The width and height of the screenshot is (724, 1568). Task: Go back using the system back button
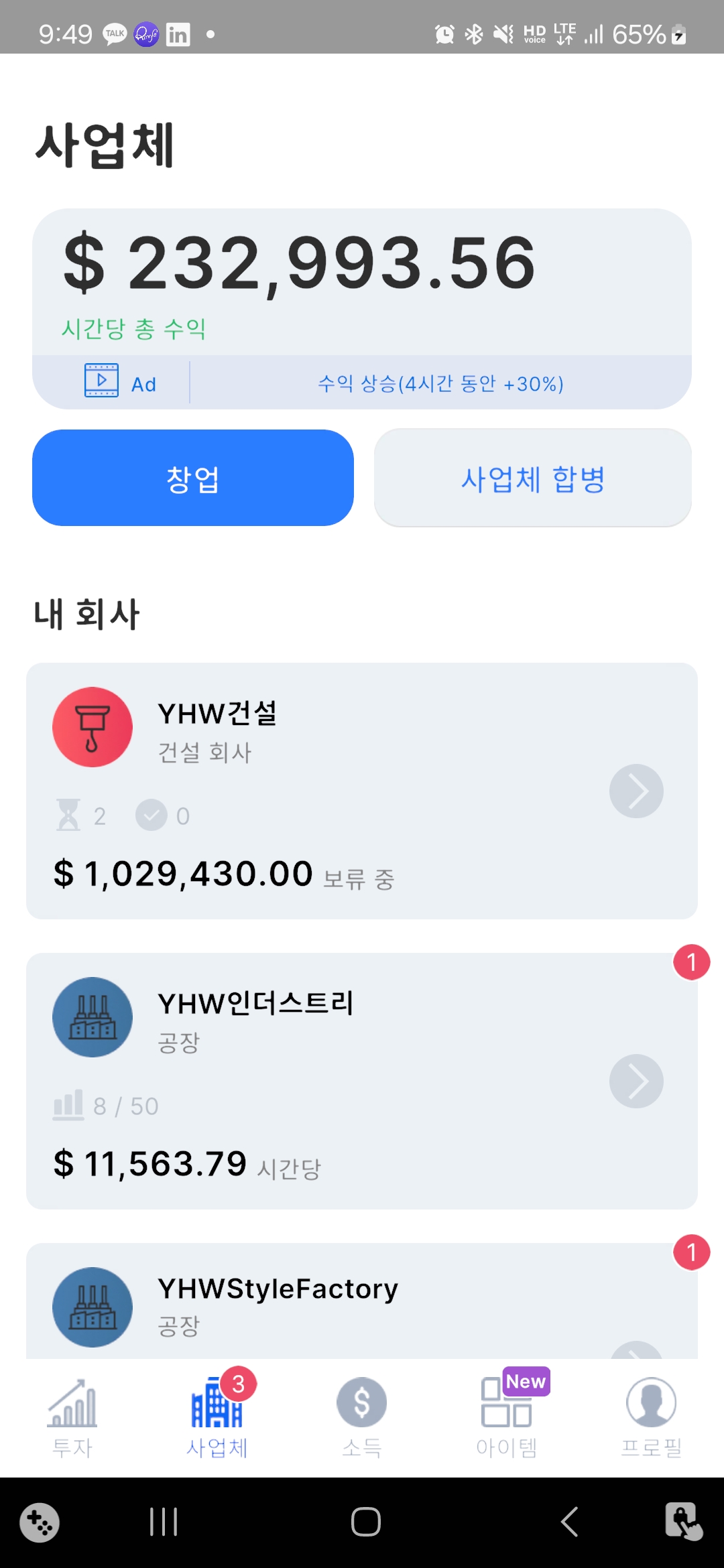(569, 1521)
